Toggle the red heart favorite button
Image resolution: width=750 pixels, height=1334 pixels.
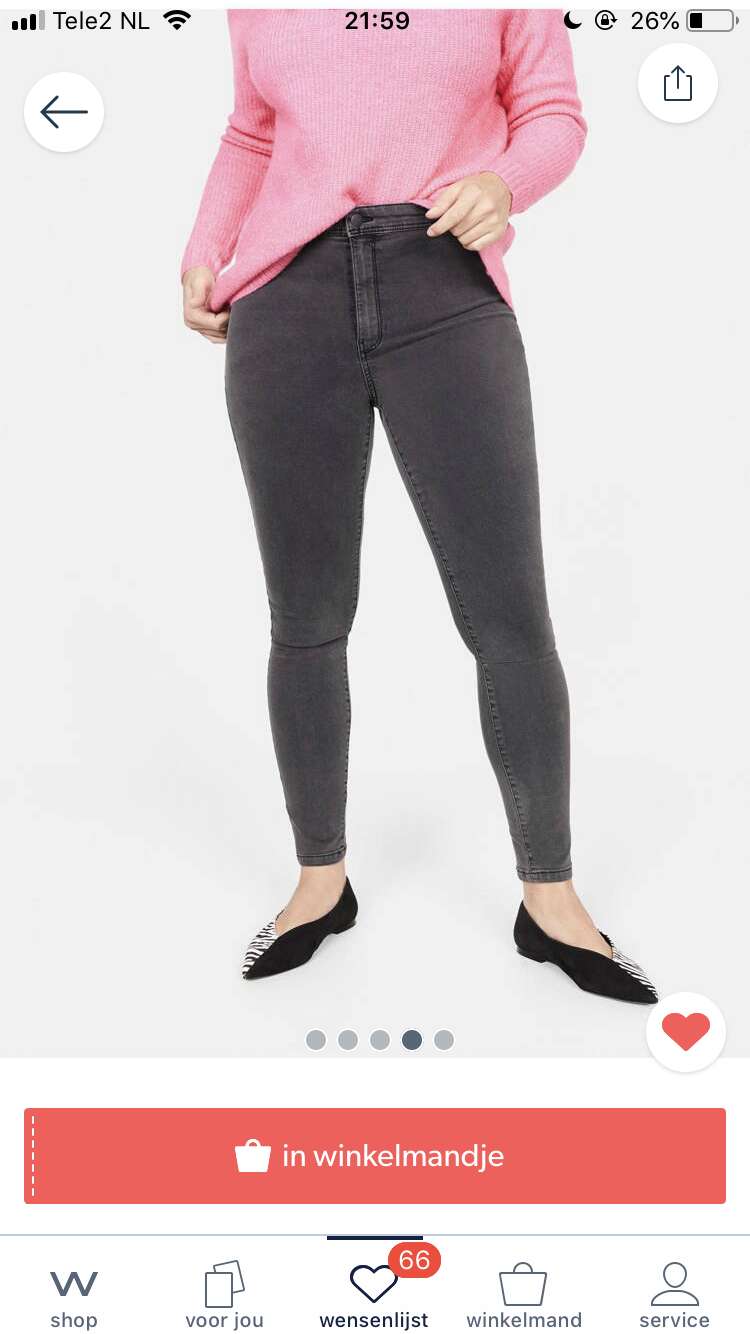tap(686, 1032)
